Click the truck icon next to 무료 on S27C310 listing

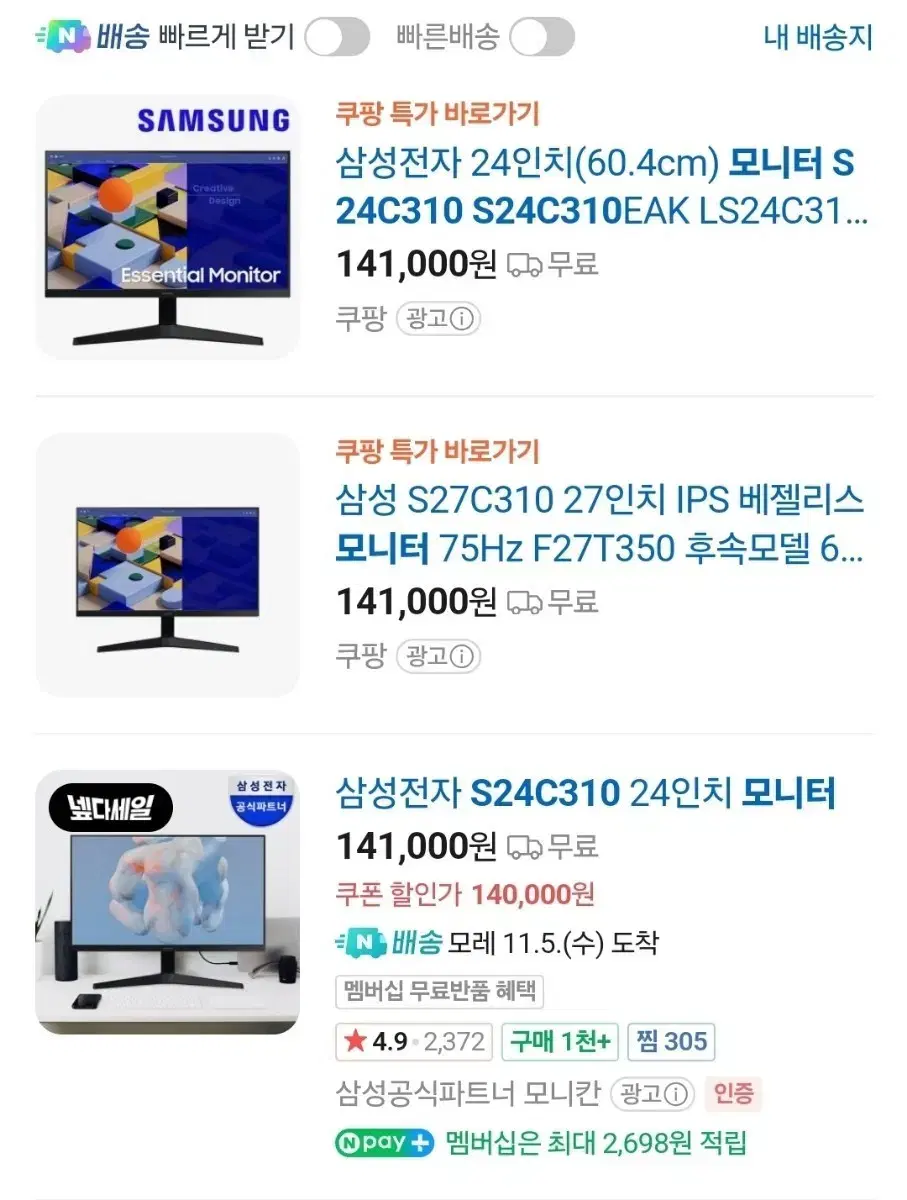523,600
